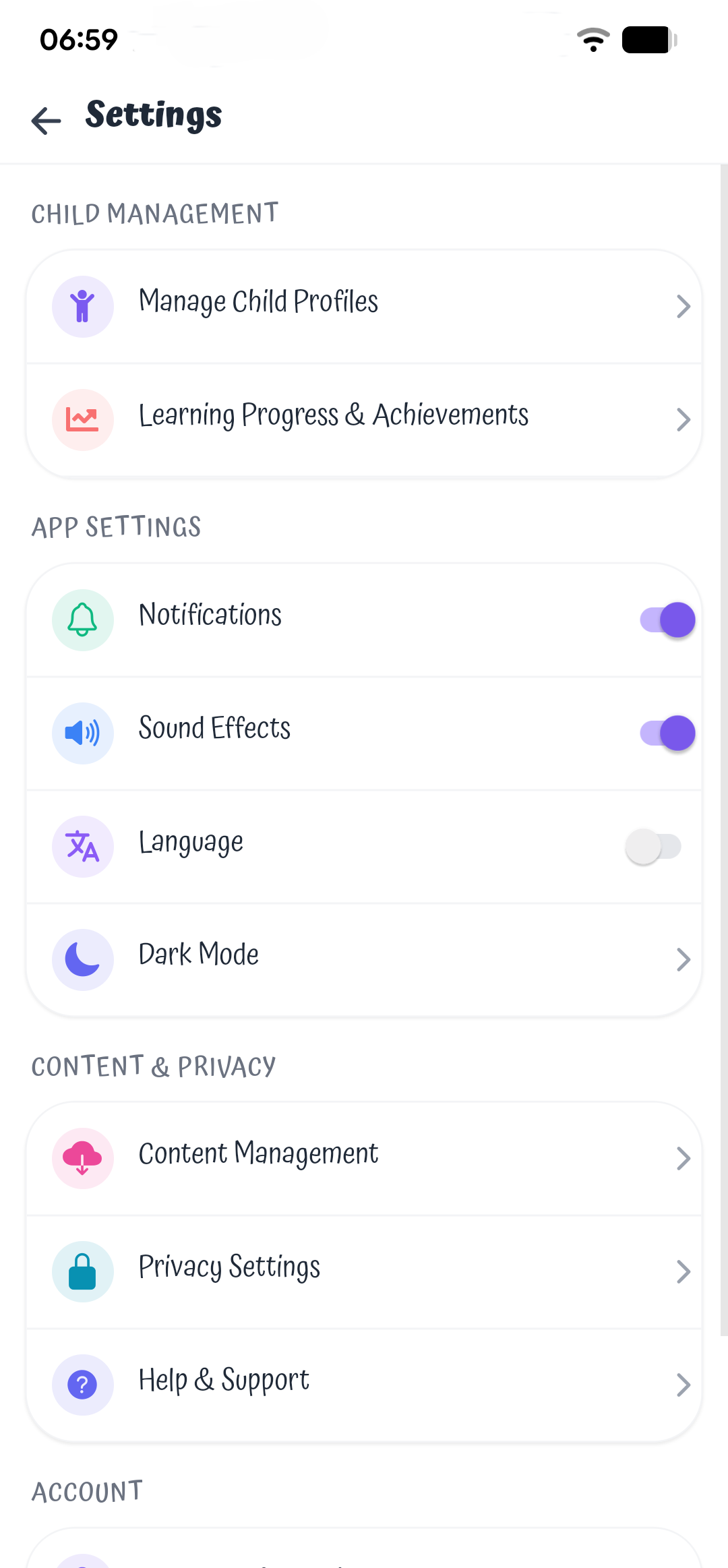This screenshot has width=728, height=1568.
Task: Disable the Sound Effects switch
Action: [667, 733]
